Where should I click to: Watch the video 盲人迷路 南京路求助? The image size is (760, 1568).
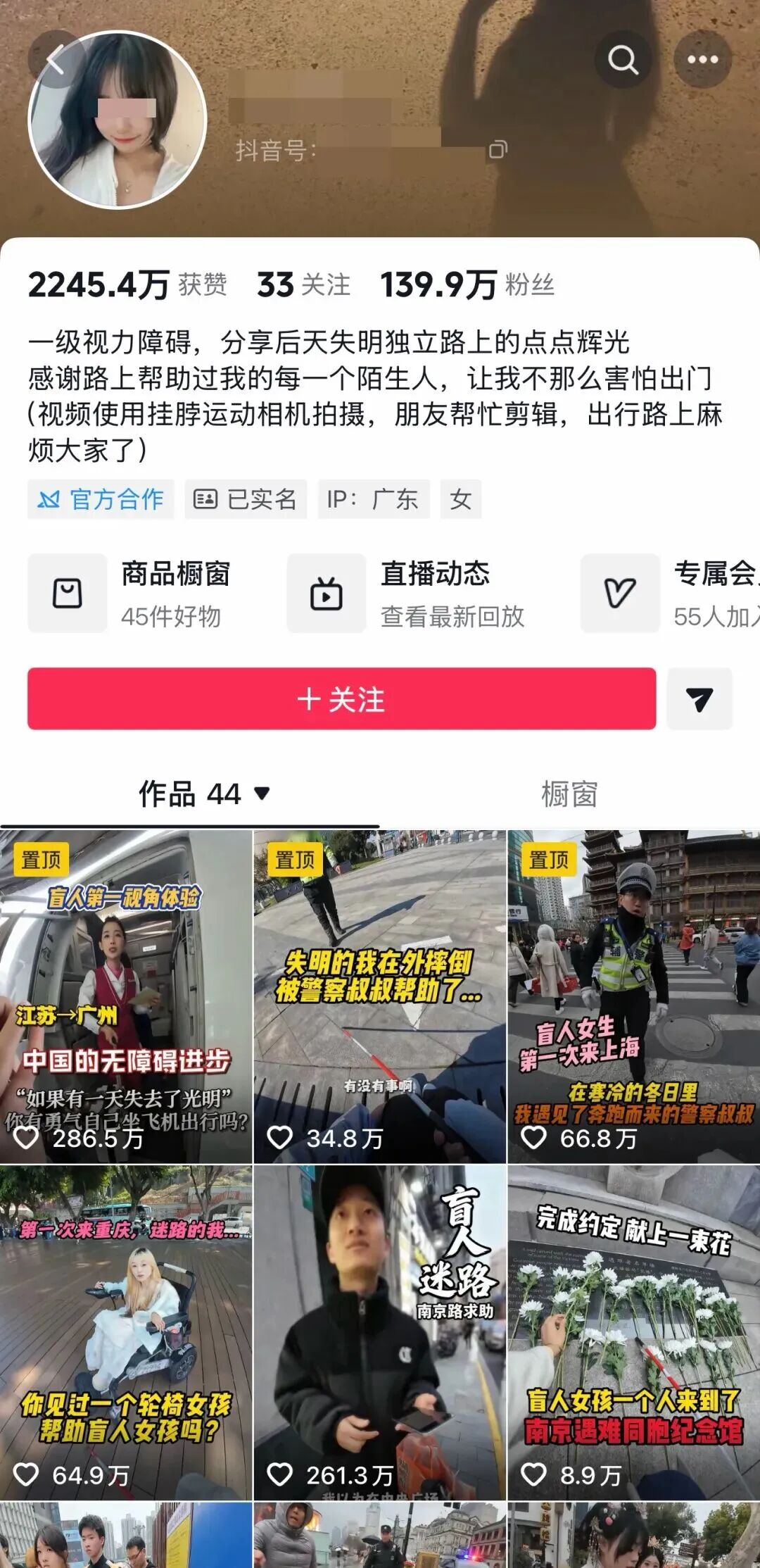(x=380, y=1333)
